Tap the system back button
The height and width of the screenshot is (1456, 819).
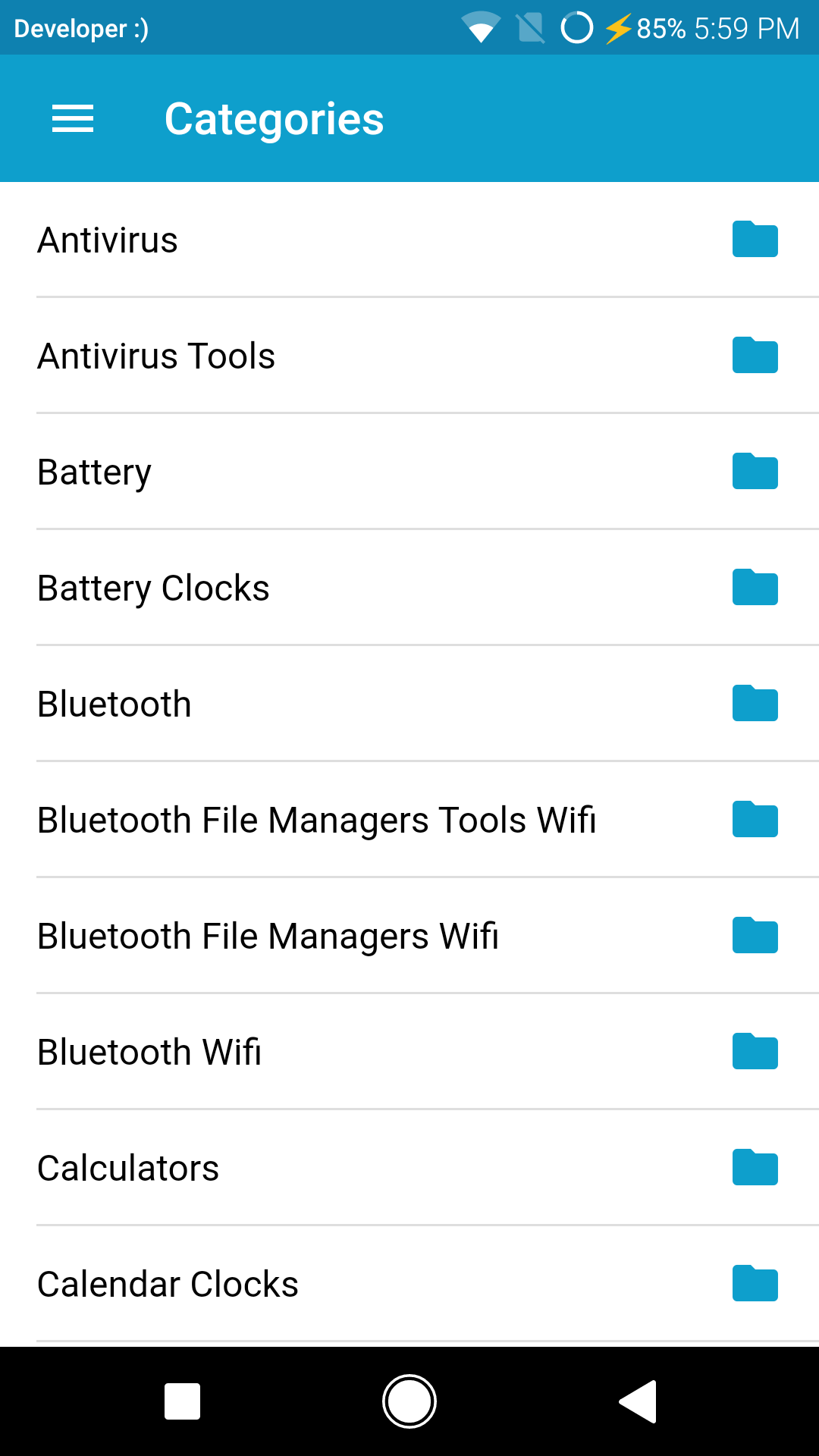click(x=638, y=1401)
